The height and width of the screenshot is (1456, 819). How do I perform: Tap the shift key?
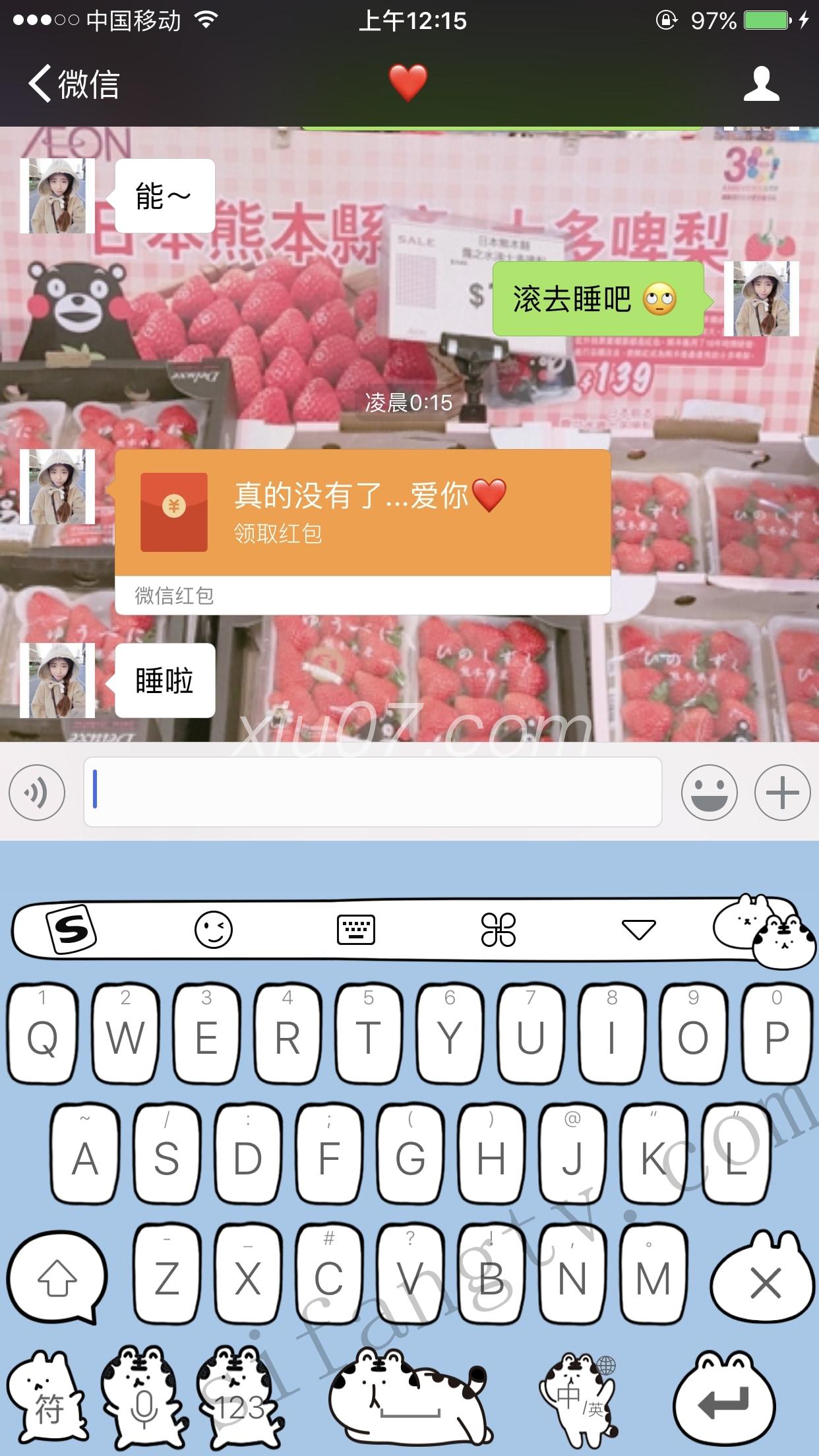[x=57, y=1278]
